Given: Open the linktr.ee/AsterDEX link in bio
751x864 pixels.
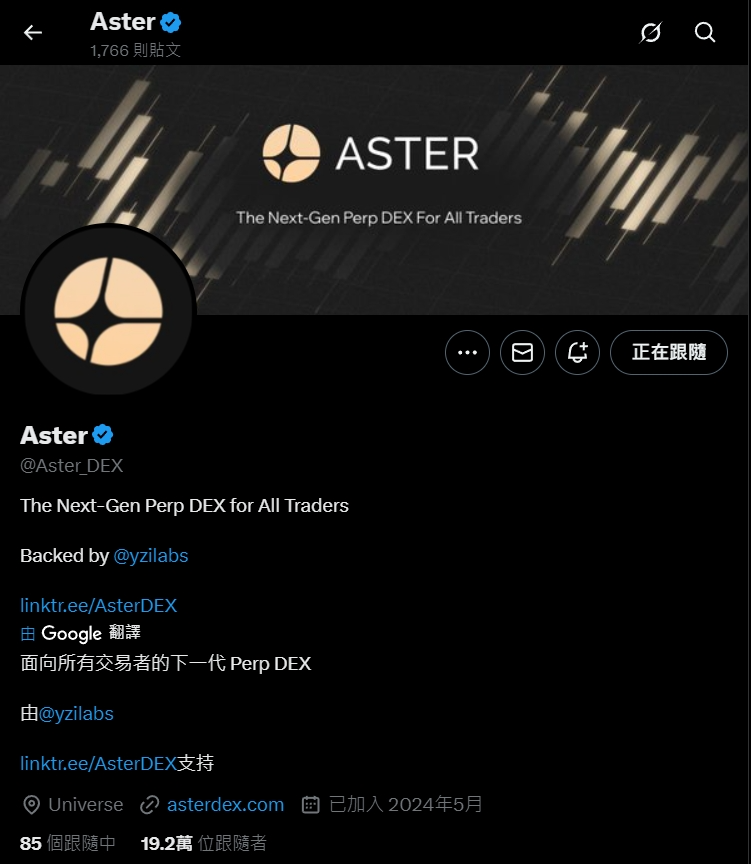Looking at the screenshot, I should tap(98, 605).
